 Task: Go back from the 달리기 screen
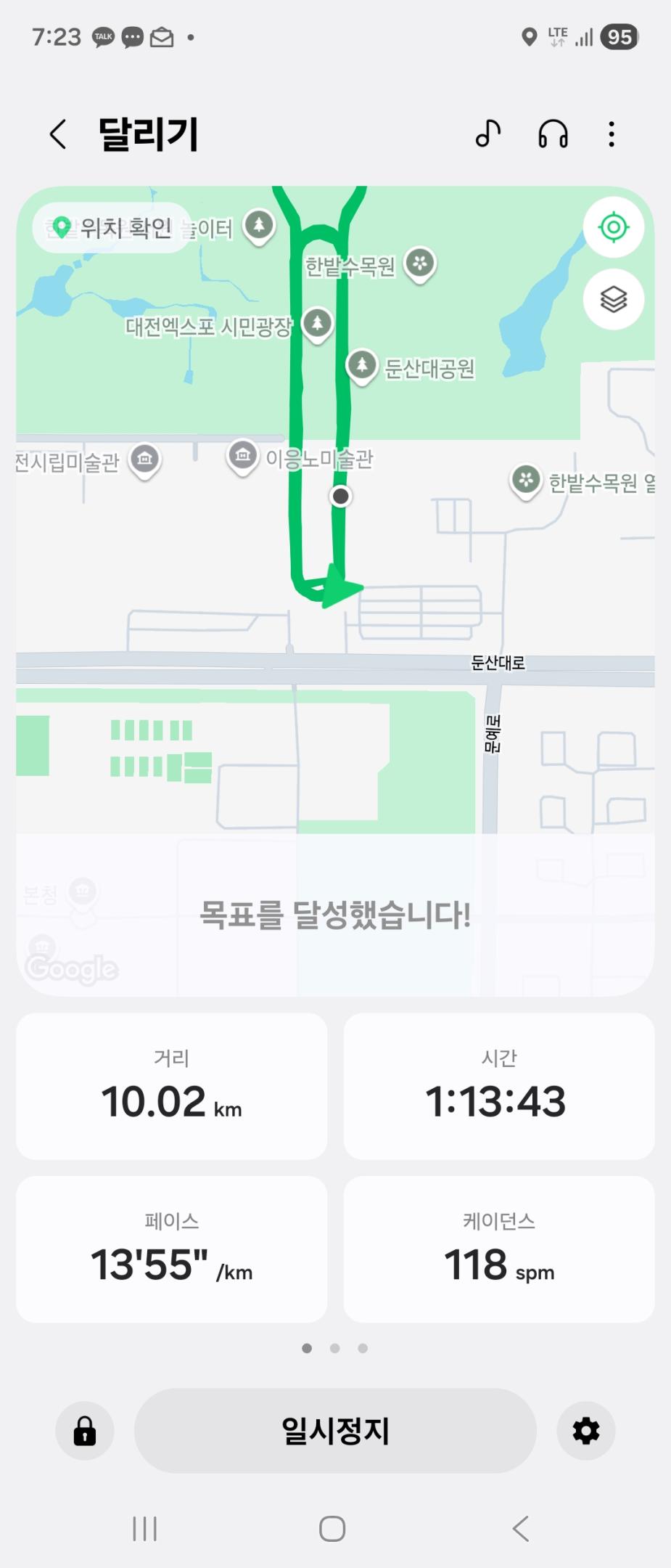tap(58, 134)
